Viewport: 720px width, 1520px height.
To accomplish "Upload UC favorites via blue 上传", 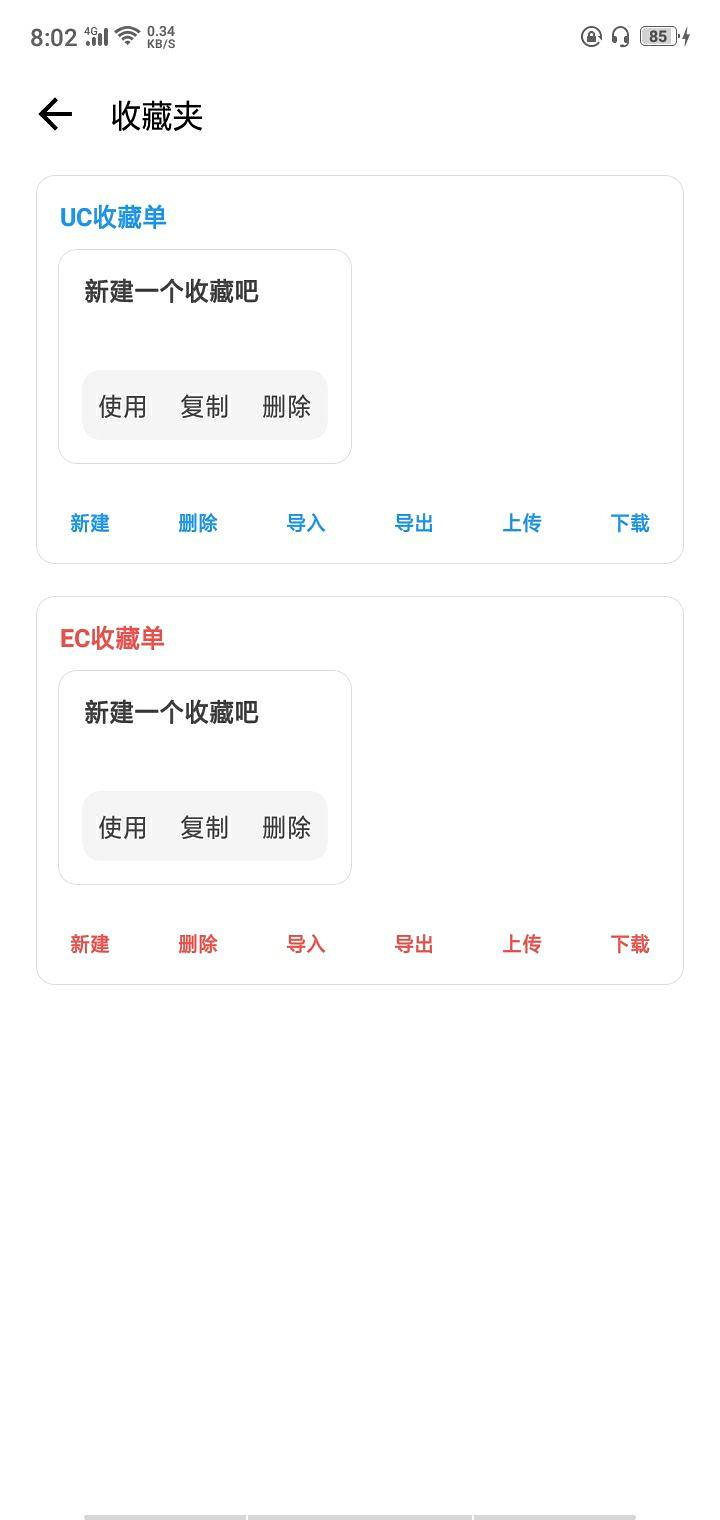I will tap(522, 523).
